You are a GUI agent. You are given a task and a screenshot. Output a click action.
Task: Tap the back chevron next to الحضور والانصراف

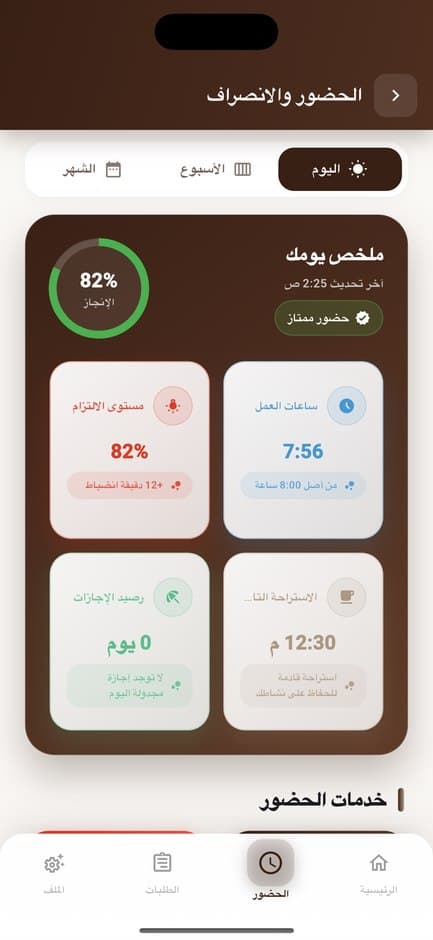click(395, 95)
